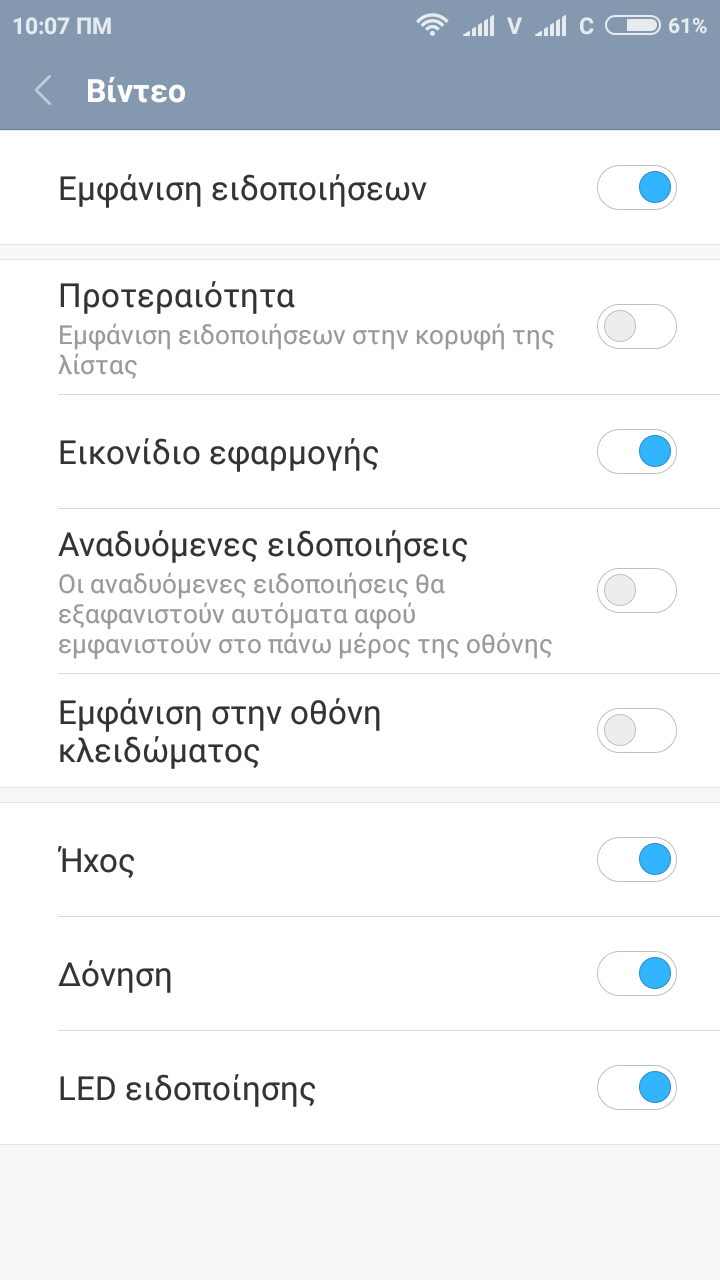Viewport: 720px width, 1280px height.
Task: Disable Εικονίδιο εφαρμογής switch
Action: 636,452
